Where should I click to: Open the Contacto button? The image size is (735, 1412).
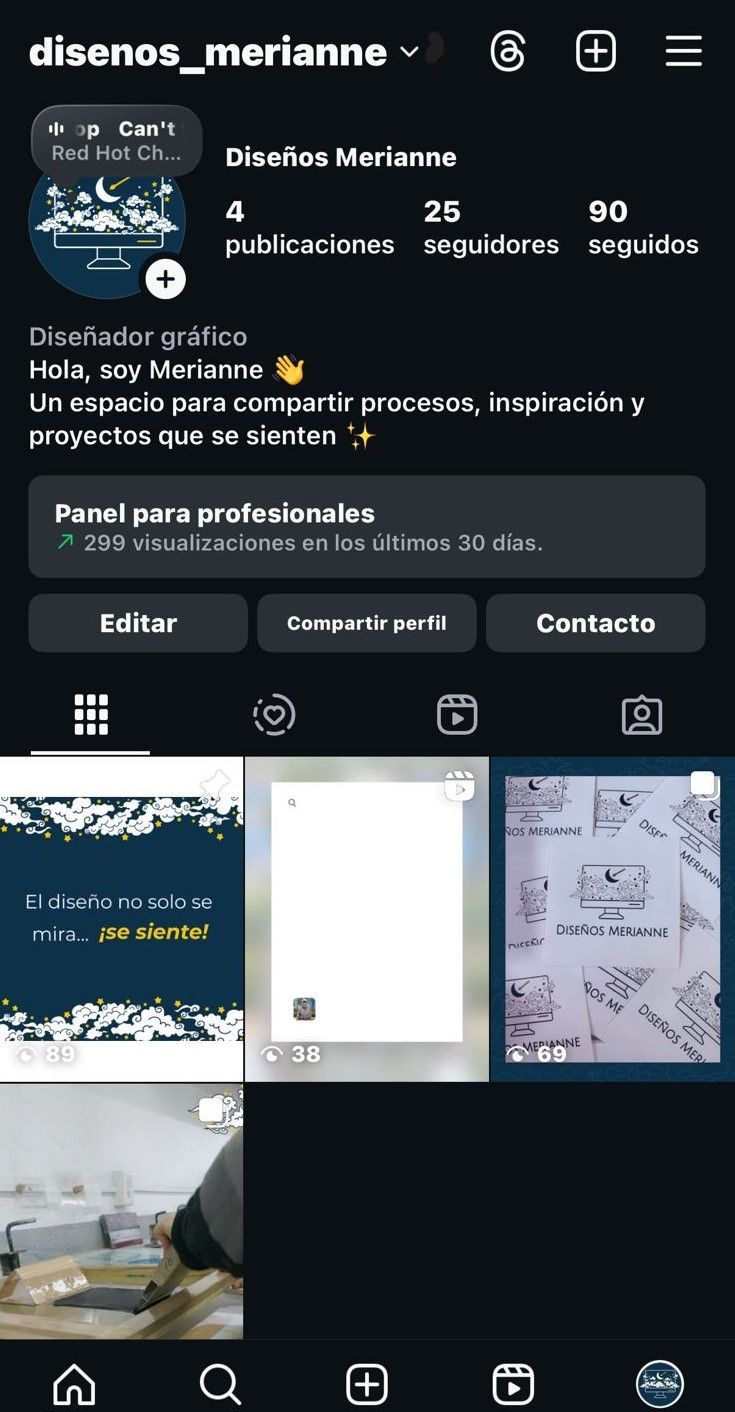point(595,623)
